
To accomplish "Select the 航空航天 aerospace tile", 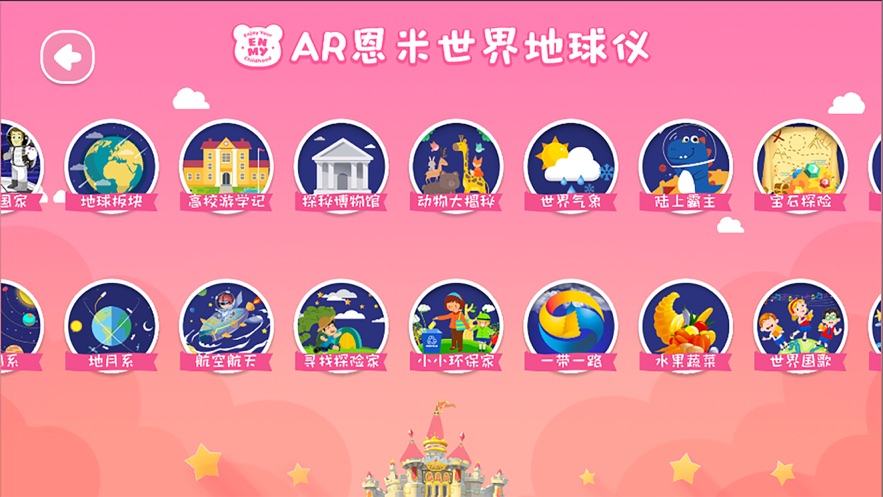I will click(226, 326).
